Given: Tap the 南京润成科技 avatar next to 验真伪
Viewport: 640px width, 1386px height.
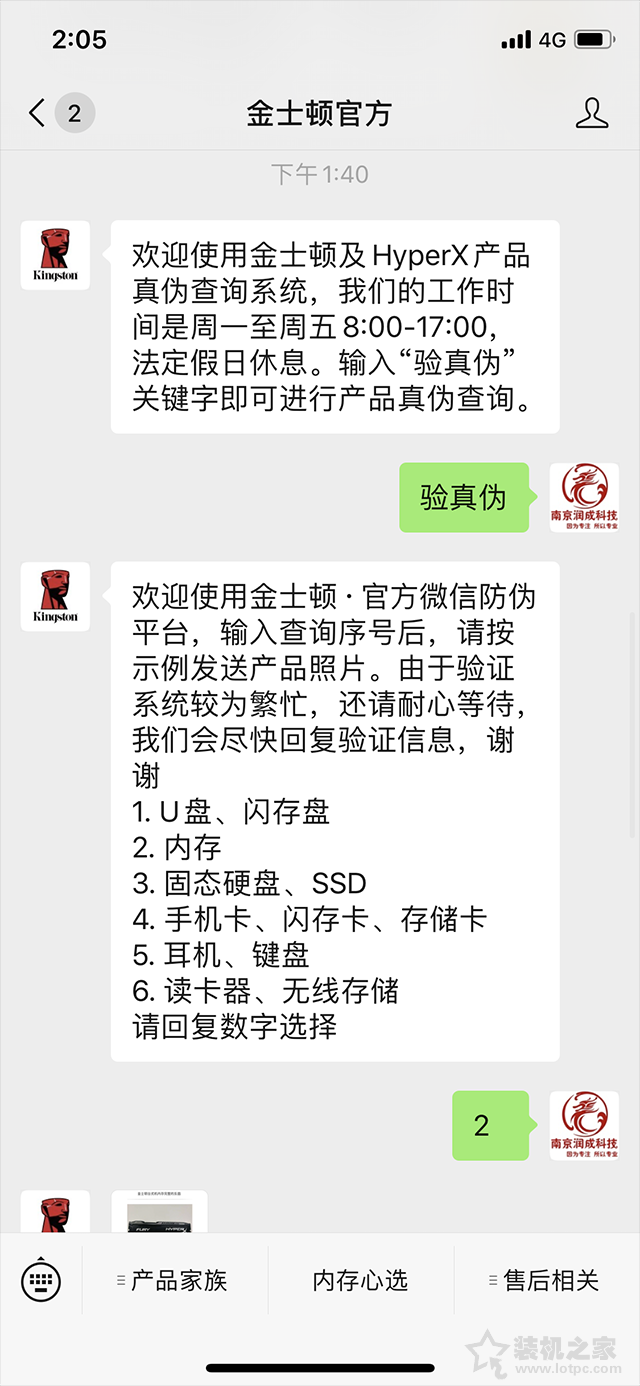Looking at the screenshot, I should click(x=584, y=497).
